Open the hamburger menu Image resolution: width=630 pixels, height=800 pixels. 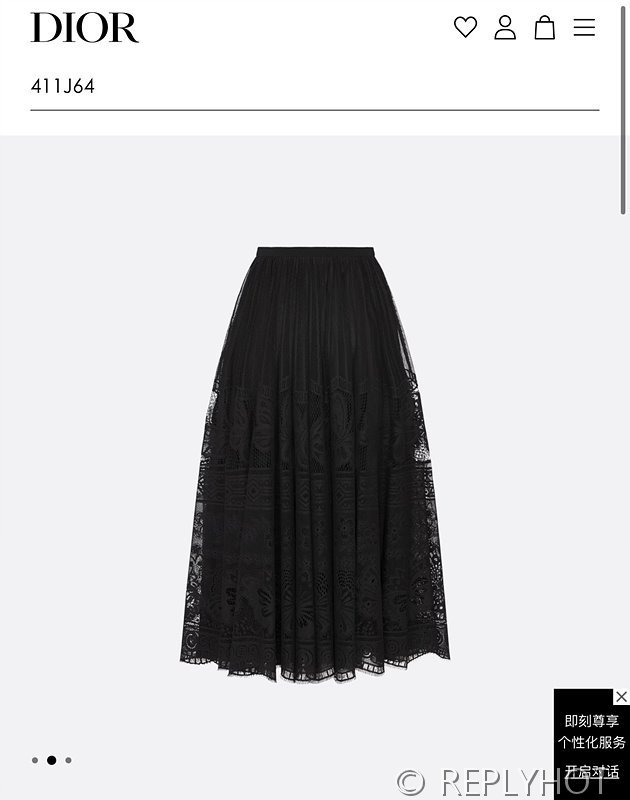[x=584, y=27]
